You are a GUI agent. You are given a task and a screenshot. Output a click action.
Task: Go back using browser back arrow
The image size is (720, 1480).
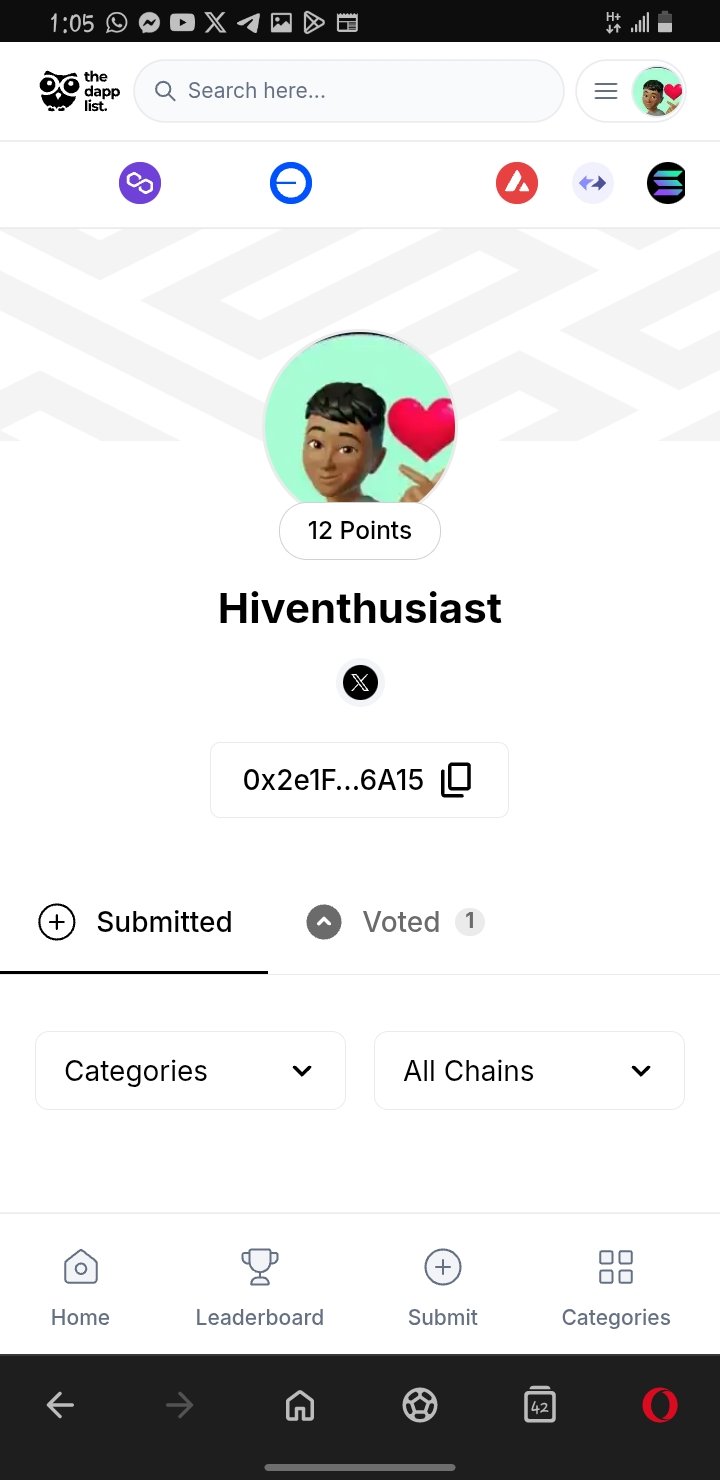pos(60,1406)
